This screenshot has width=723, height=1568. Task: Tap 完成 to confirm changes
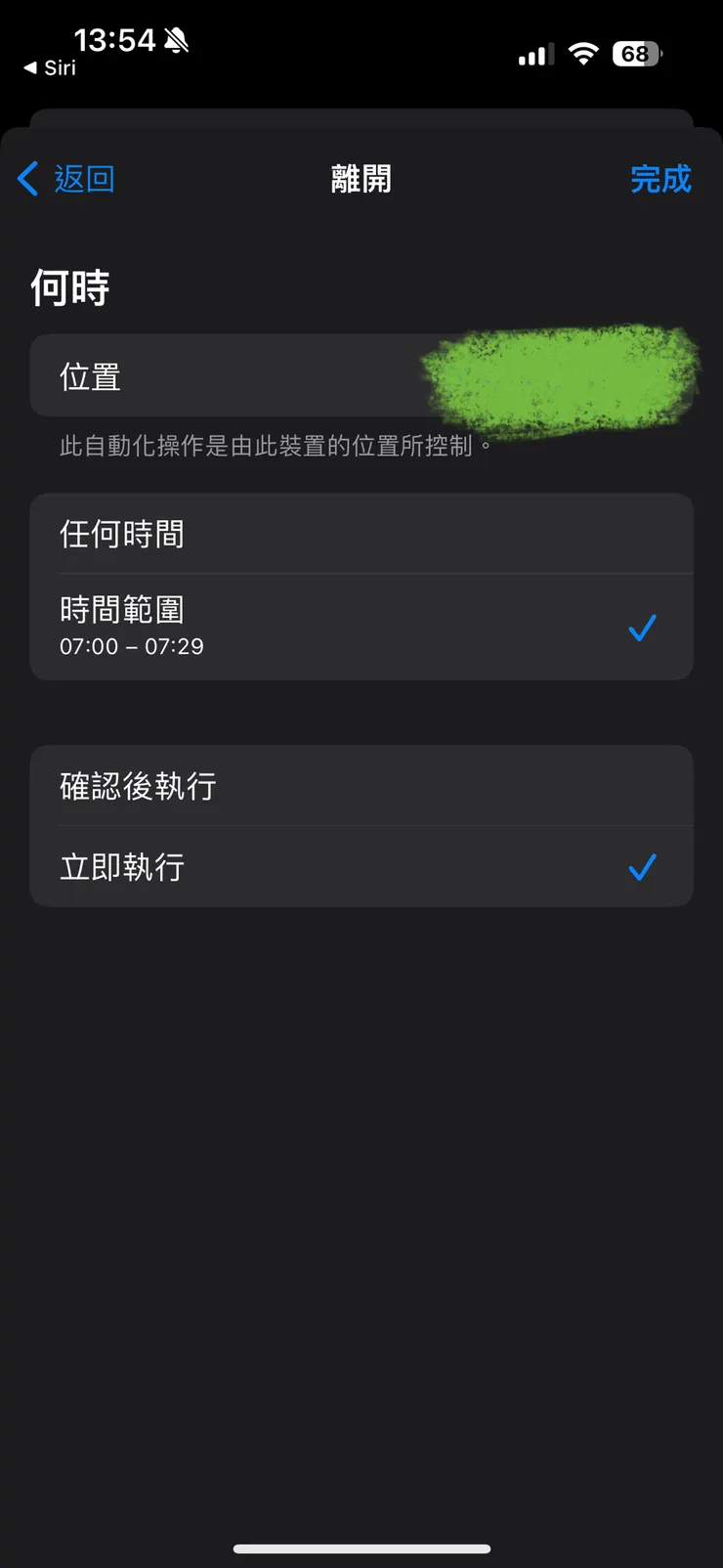(x=661, y=179)
